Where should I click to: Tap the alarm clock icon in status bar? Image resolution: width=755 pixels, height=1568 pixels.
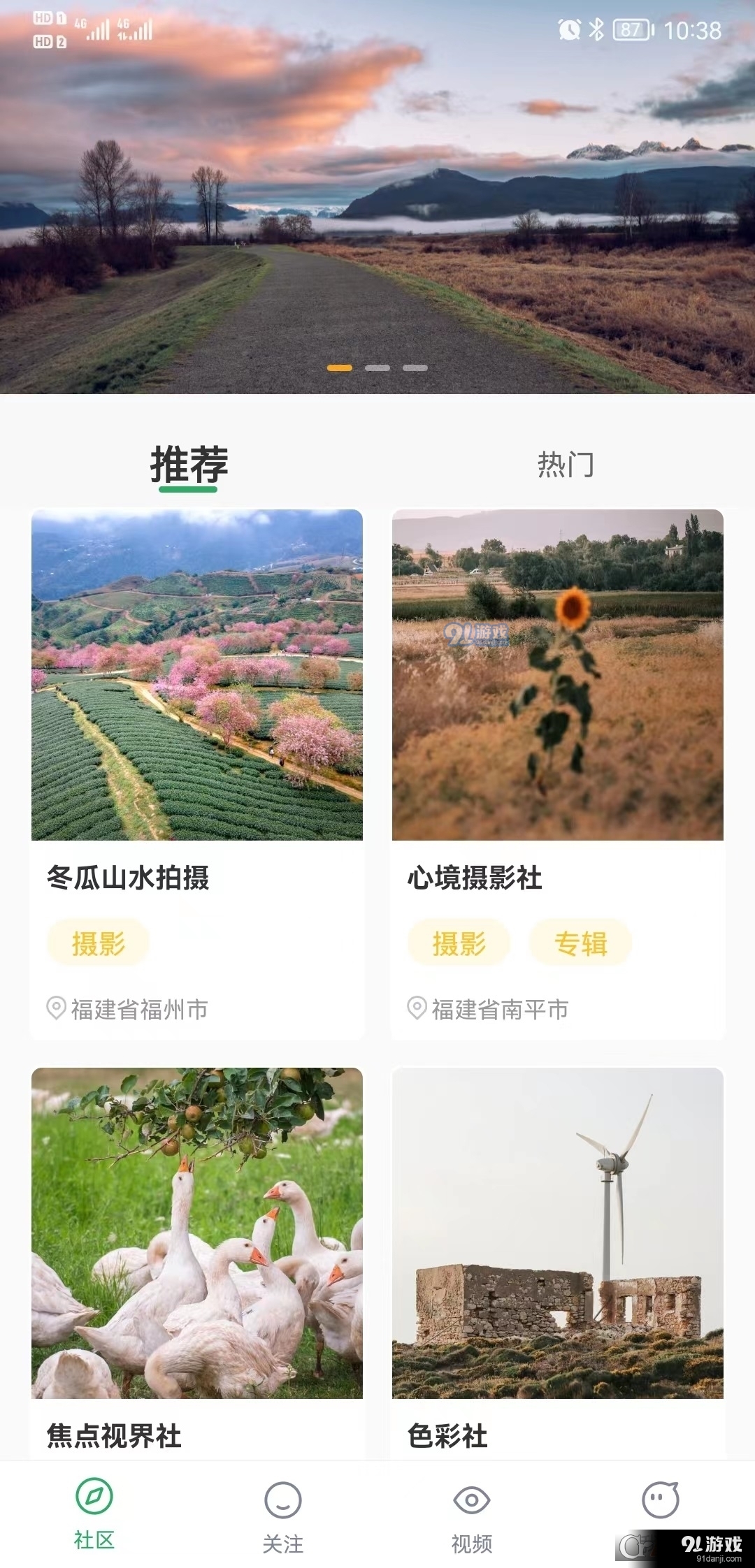pyautogui.click(x=570, y=30)
